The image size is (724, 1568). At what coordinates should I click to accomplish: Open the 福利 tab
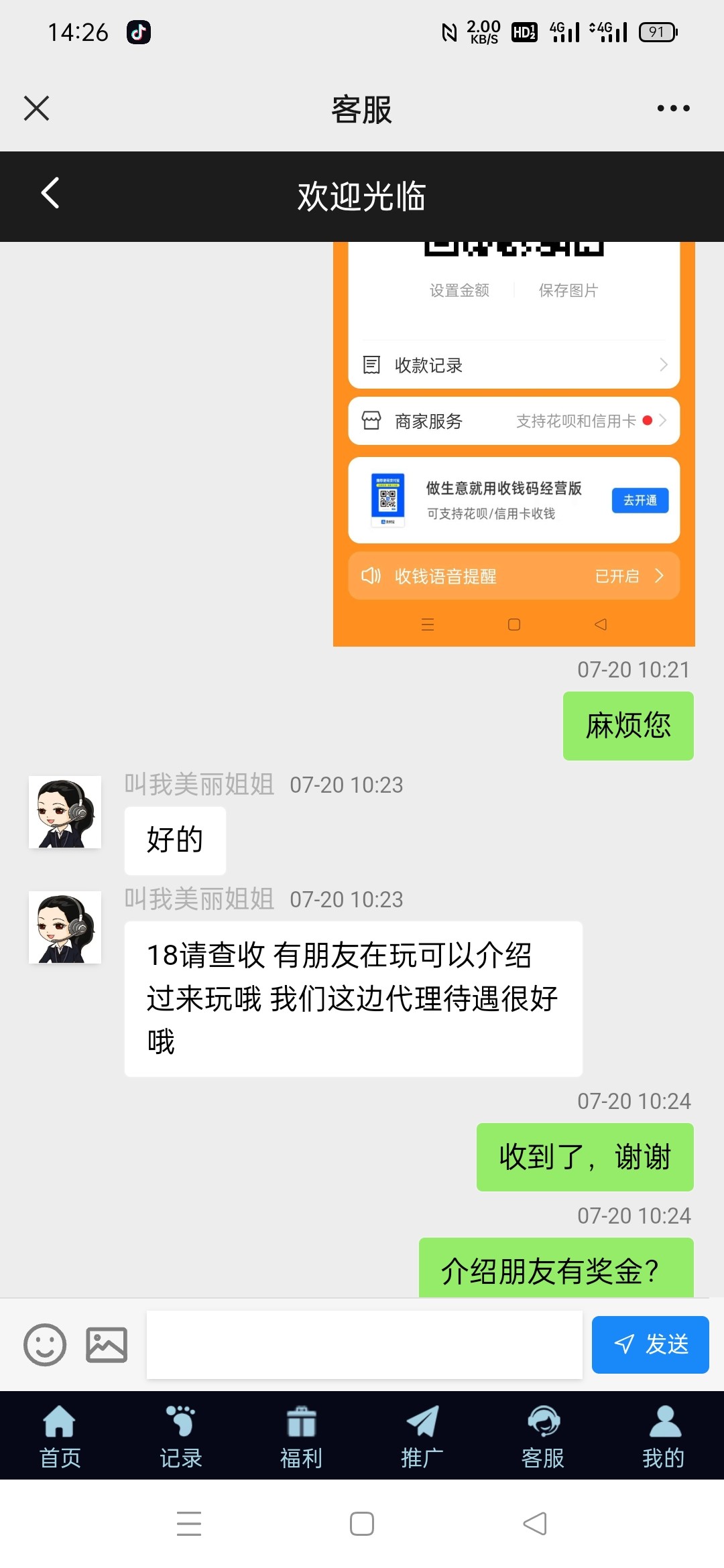301,1436
